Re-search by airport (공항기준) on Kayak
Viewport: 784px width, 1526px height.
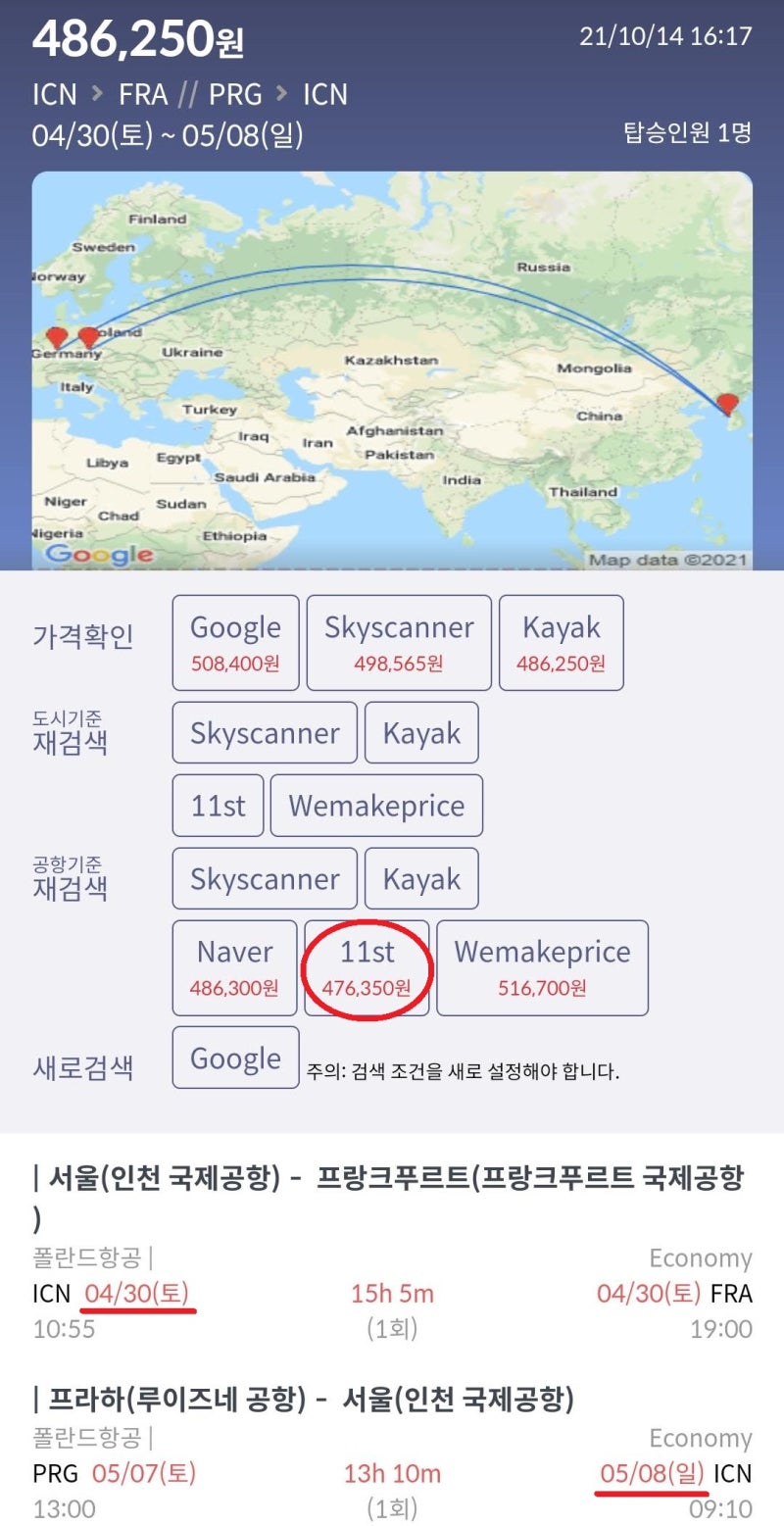pos(421,879)
